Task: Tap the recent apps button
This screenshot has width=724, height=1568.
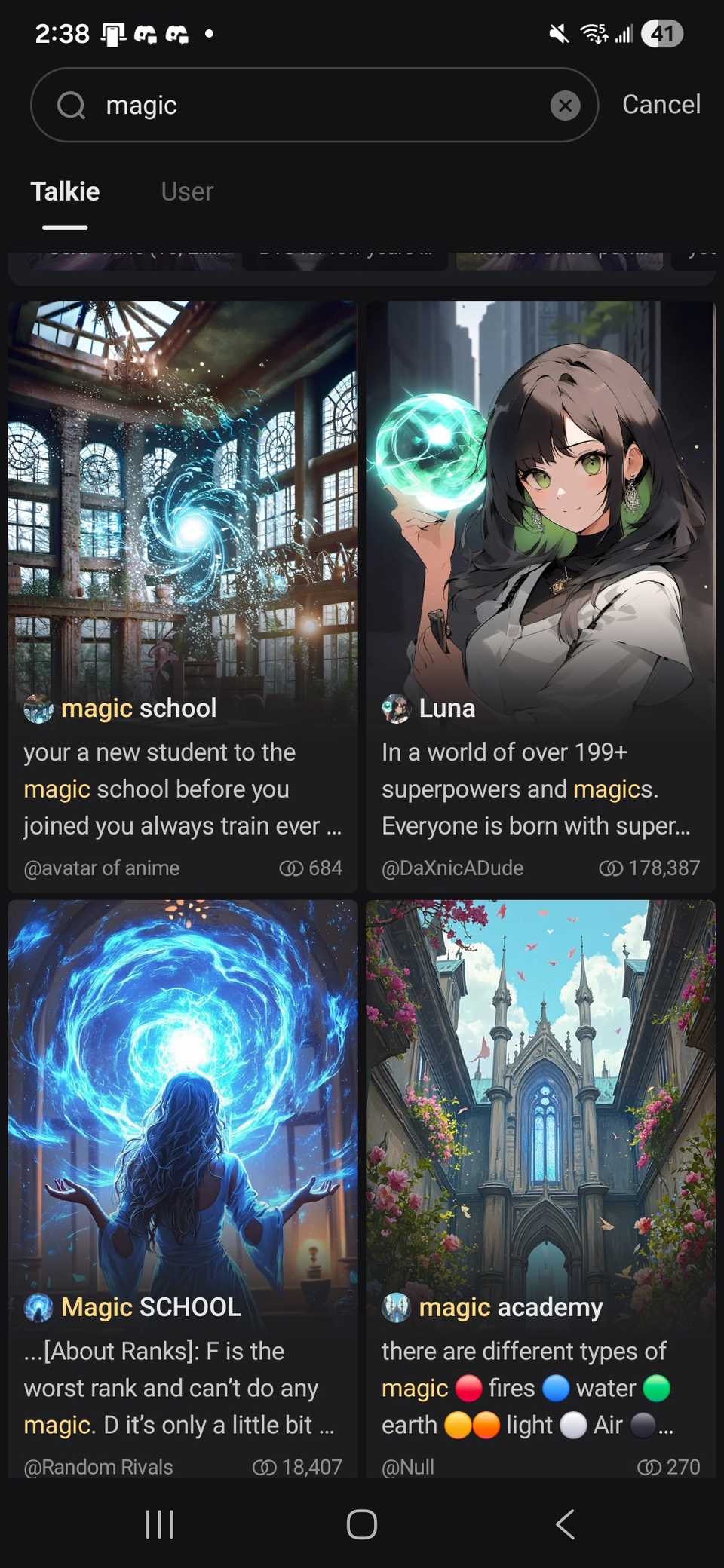Action: pos(158,1524)
